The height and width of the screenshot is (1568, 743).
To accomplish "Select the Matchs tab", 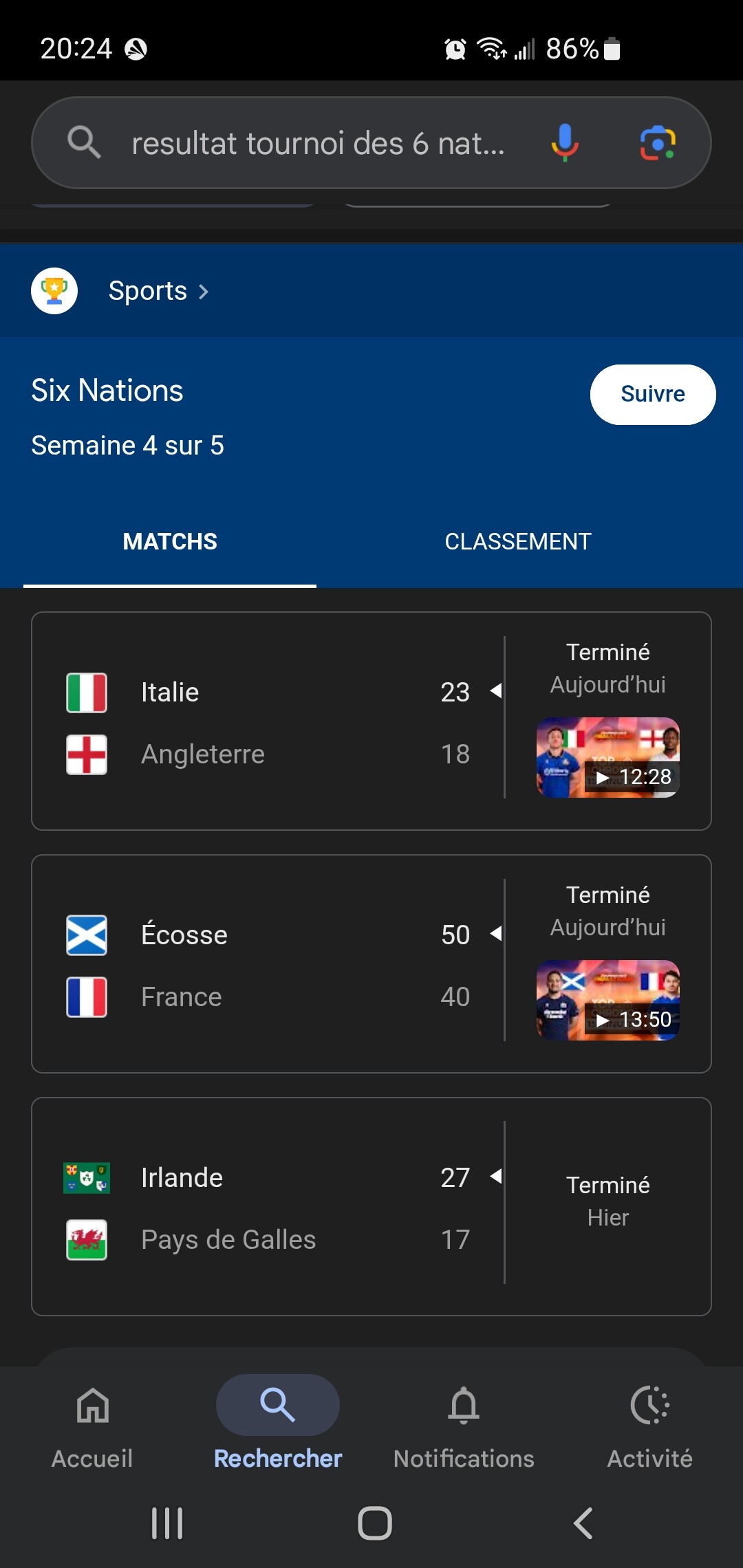I will coord(170,542).
